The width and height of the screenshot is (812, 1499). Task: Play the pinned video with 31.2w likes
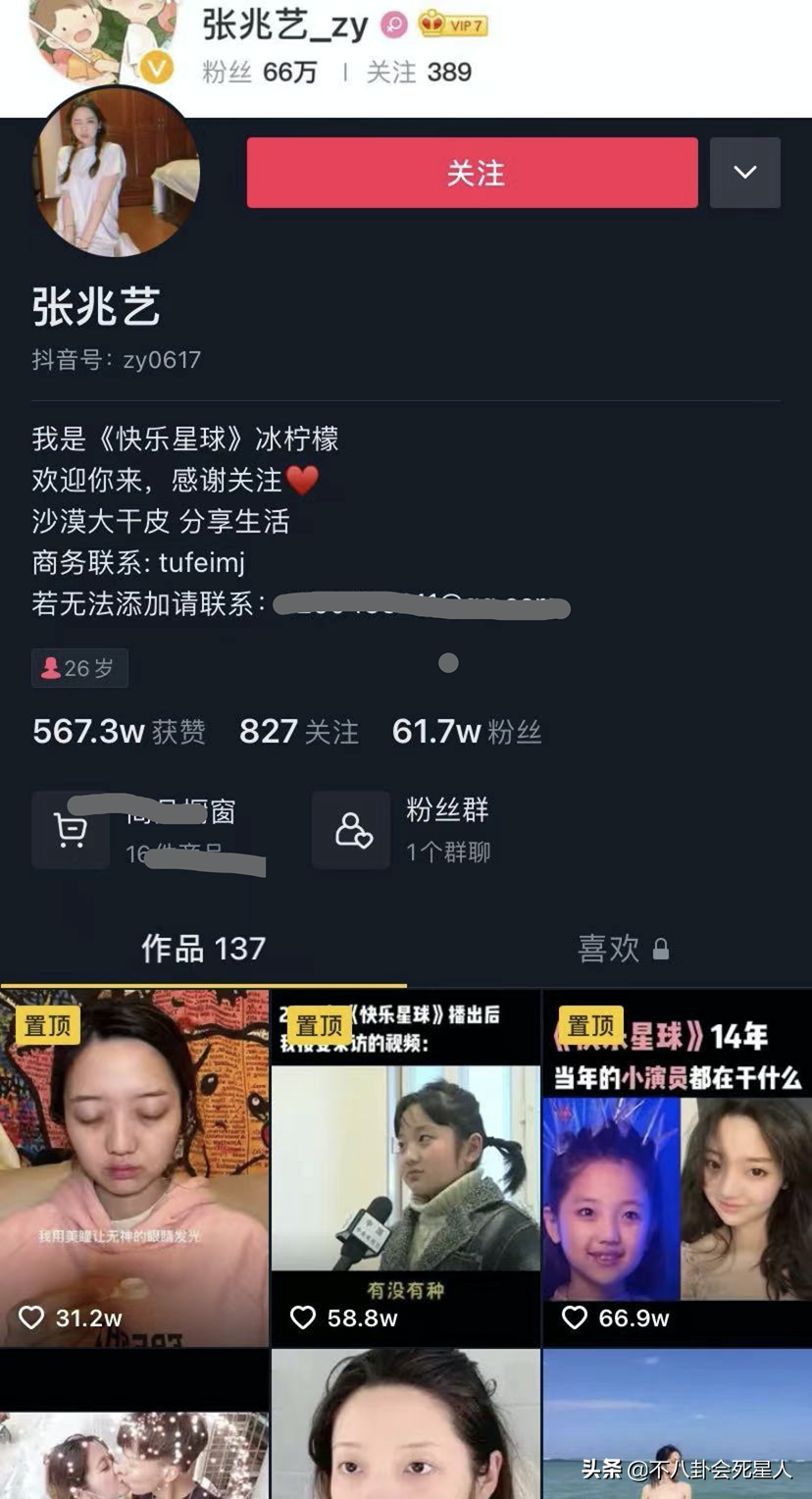[x=134, y=1167]
